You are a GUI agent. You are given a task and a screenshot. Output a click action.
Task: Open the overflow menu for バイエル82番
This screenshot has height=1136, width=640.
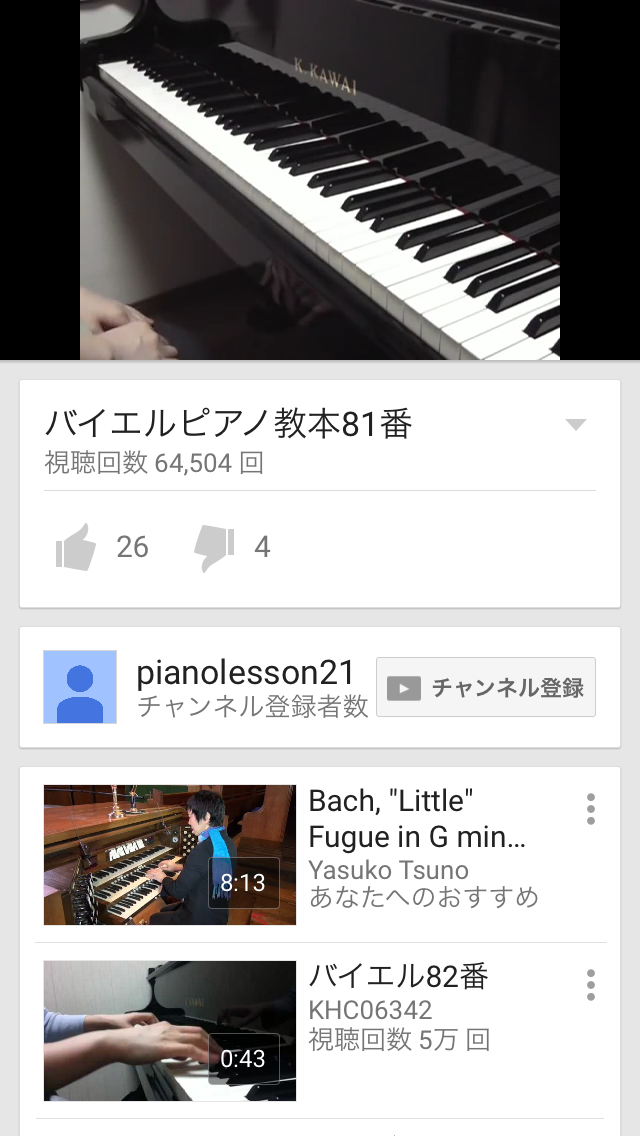[591, 985]
